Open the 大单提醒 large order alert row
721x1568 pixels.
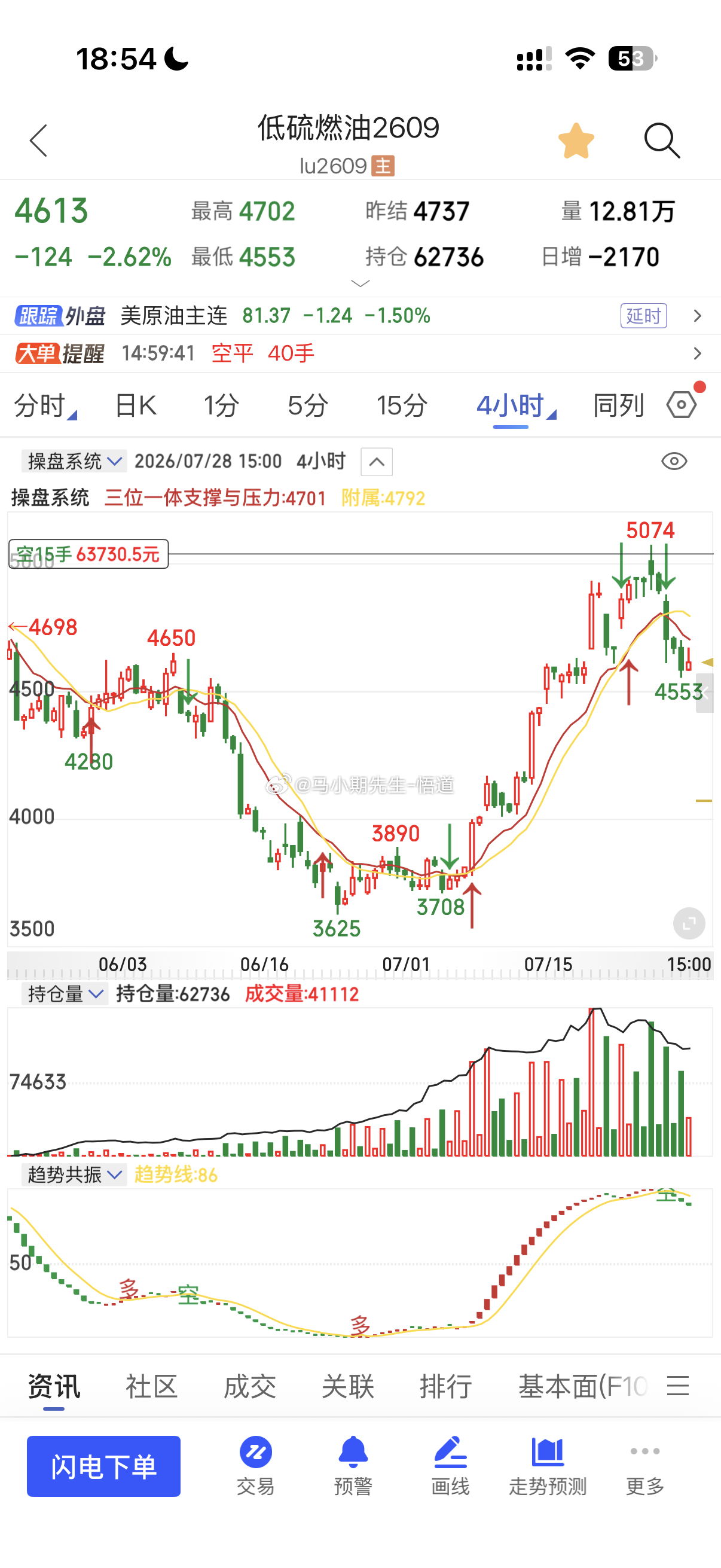pyautogui.click(x=360, y=353)
